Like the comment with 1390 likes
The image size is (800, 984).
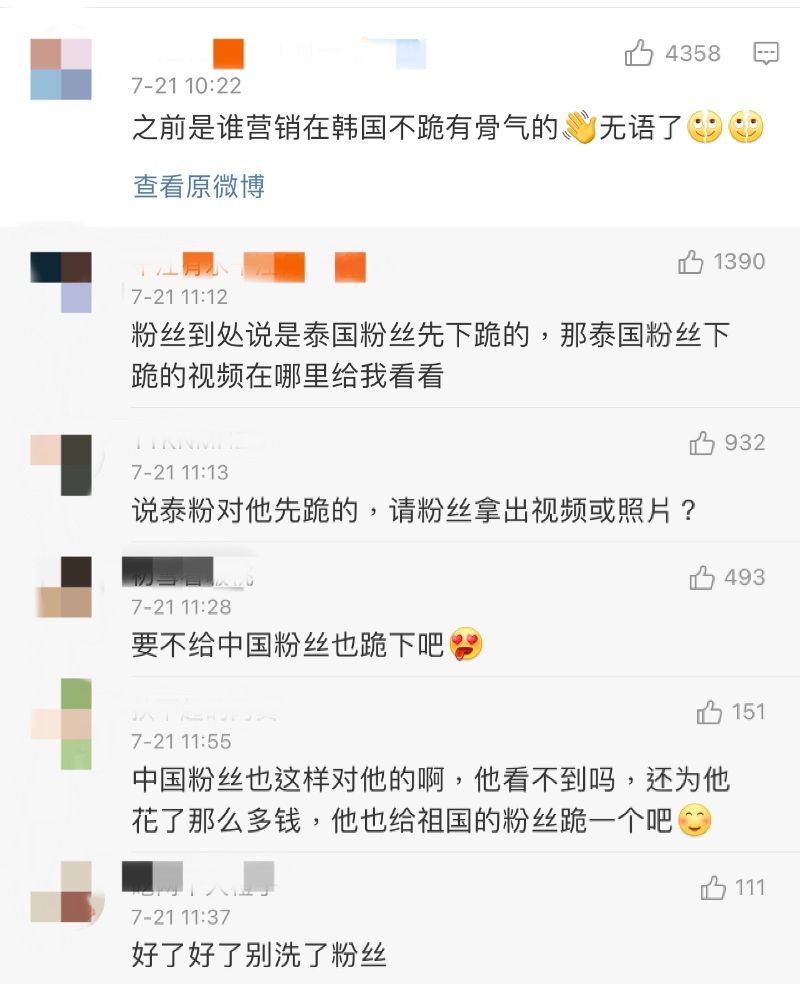click(691, 263)
